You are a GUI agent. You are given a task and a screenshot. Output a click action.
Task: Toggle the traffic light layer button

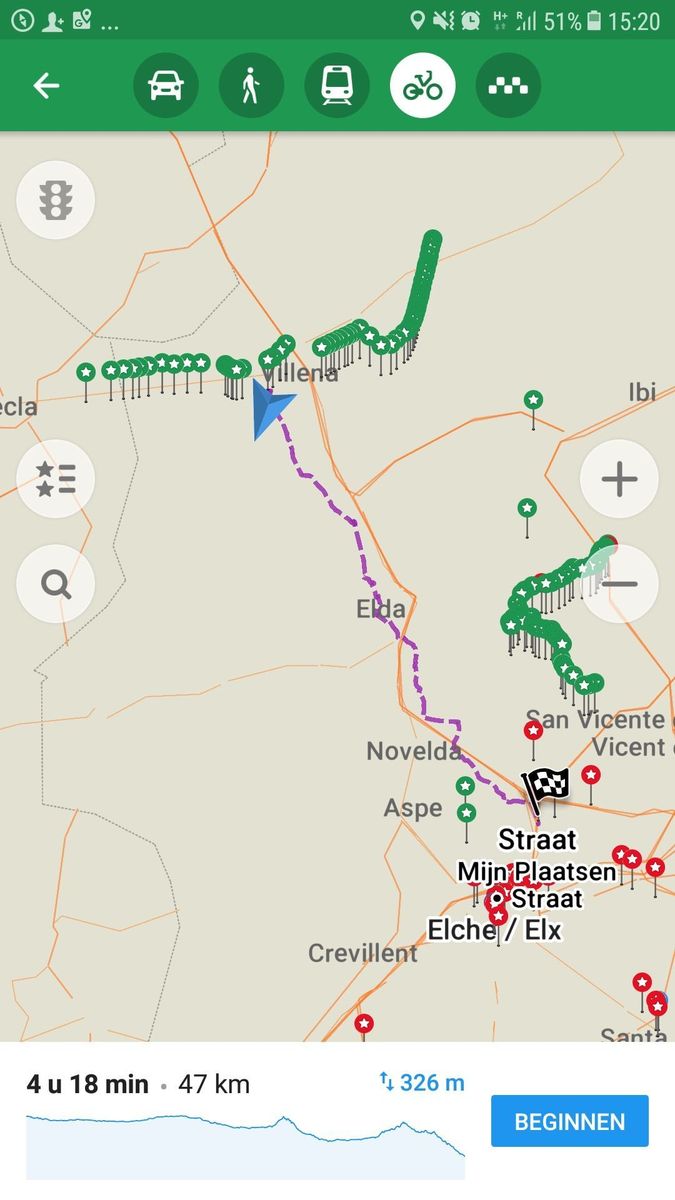pyautogui.click(x=56, y=200)
